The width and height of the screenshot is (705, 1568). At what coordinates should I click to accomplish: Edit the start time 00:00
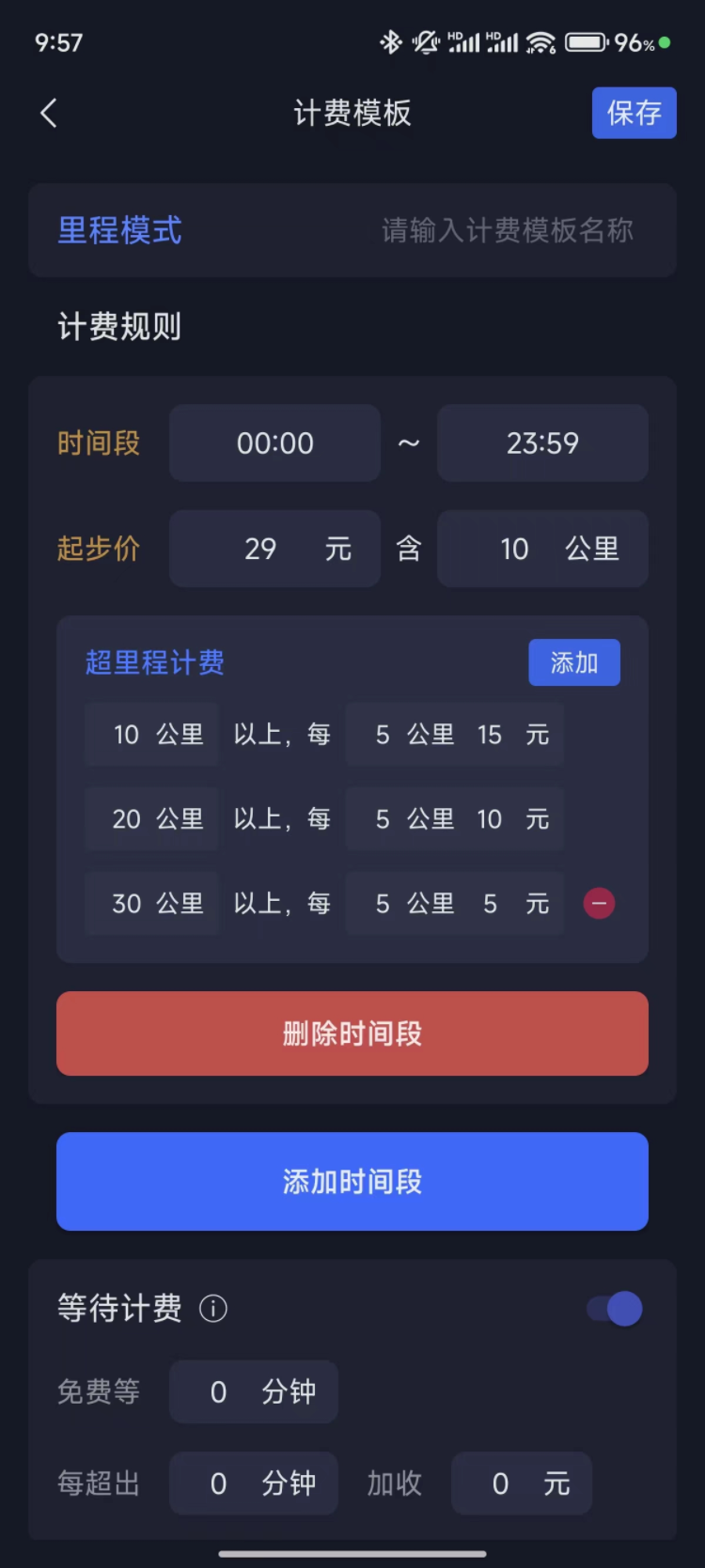pyautogui.click(x=274, y=443)
